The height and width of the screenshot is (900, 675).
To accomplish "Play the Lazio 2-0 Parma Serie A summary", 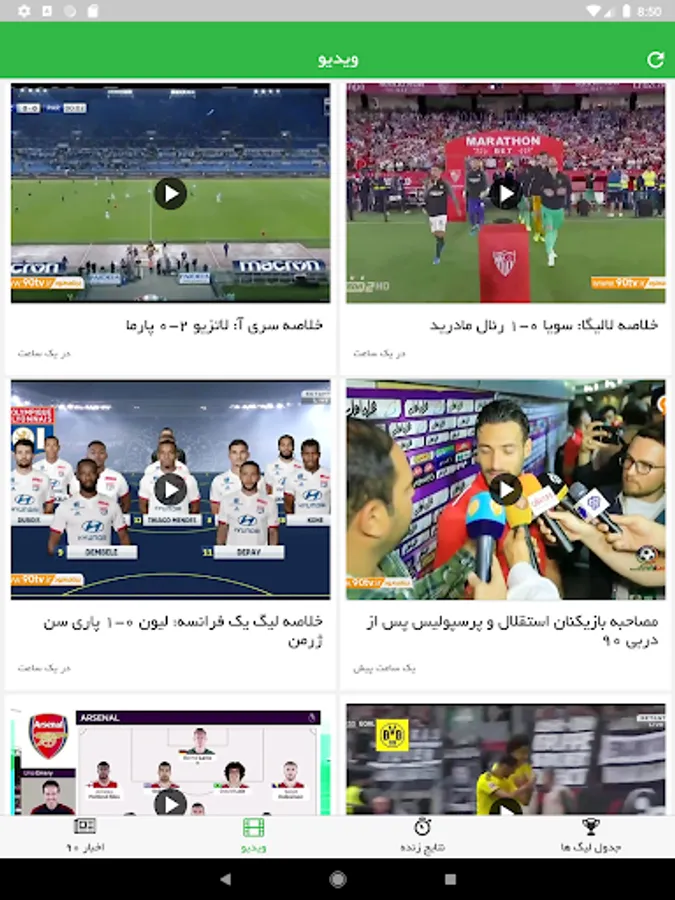I will point(170,193).
